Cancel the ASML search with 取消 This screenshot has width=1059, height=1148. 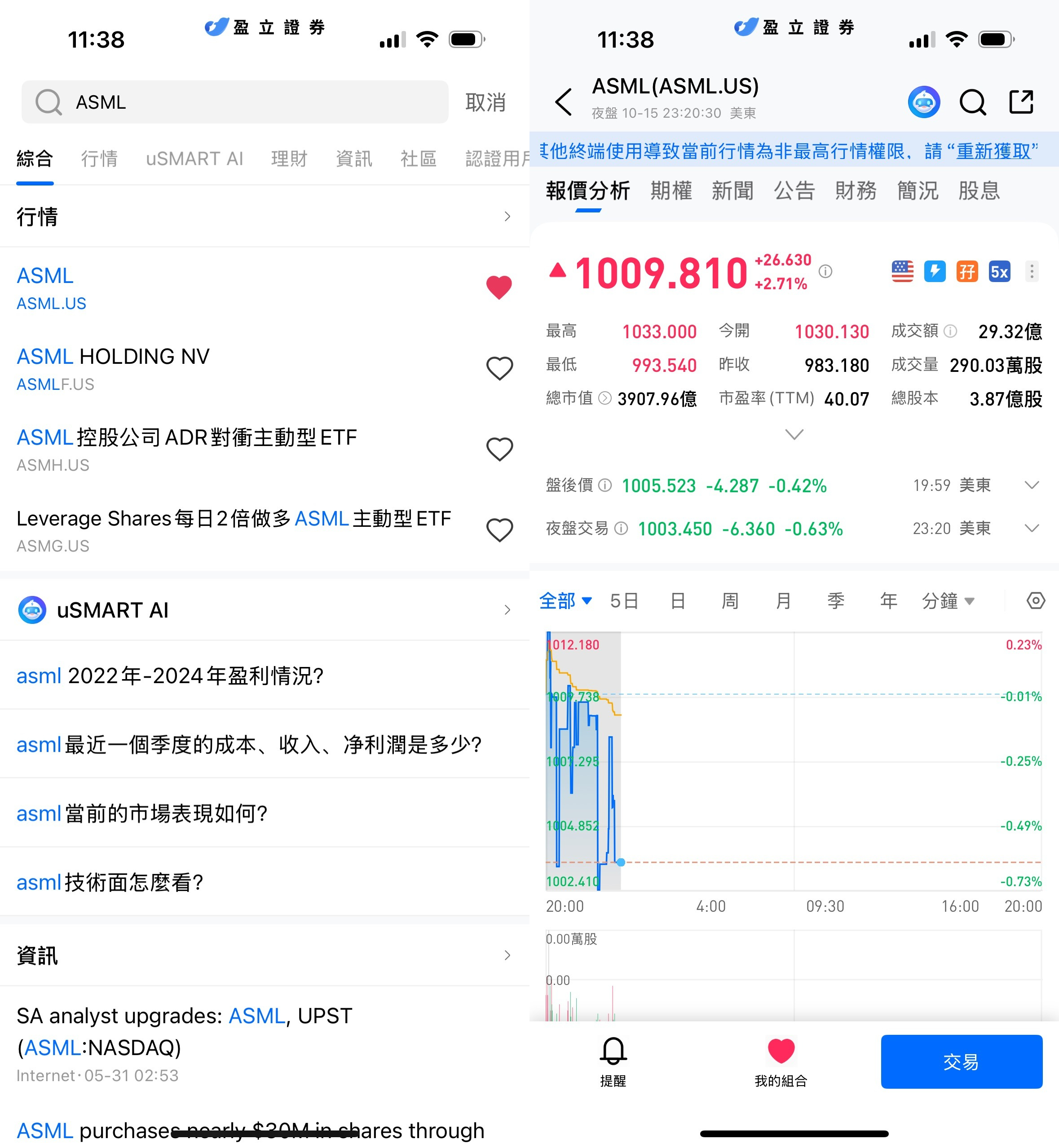click(x=485, y=102)
